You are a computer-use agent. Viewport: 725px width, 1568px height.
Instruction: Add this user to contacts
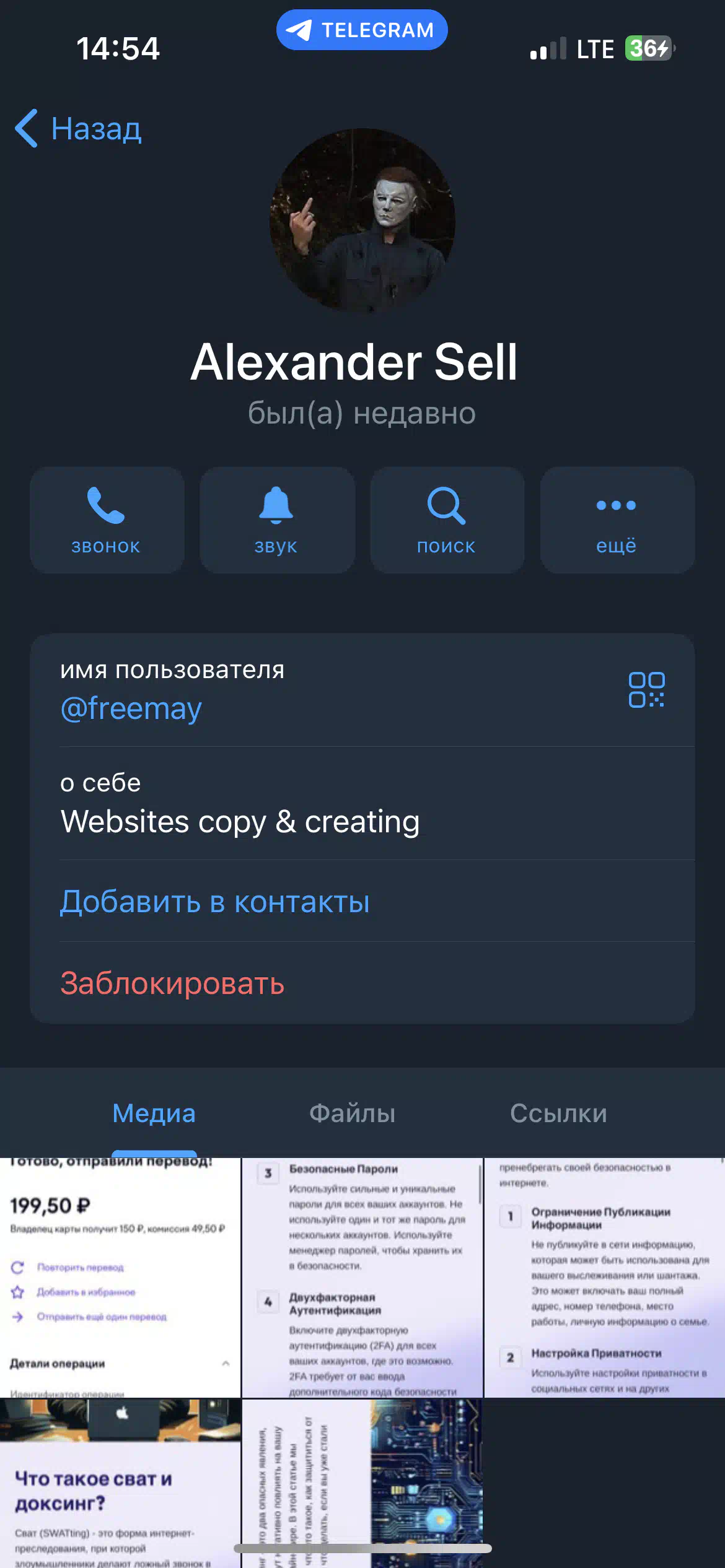tap(215, 902)
